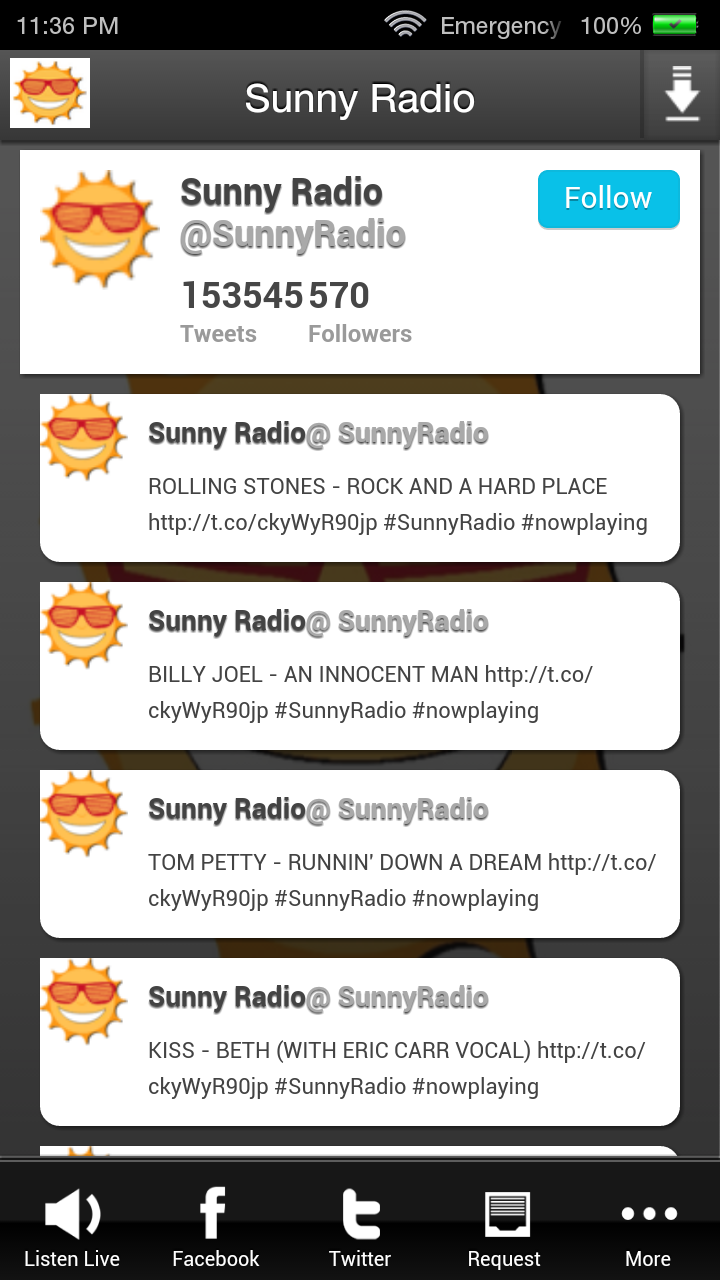Select the Followers count label

tap(360, 334)
